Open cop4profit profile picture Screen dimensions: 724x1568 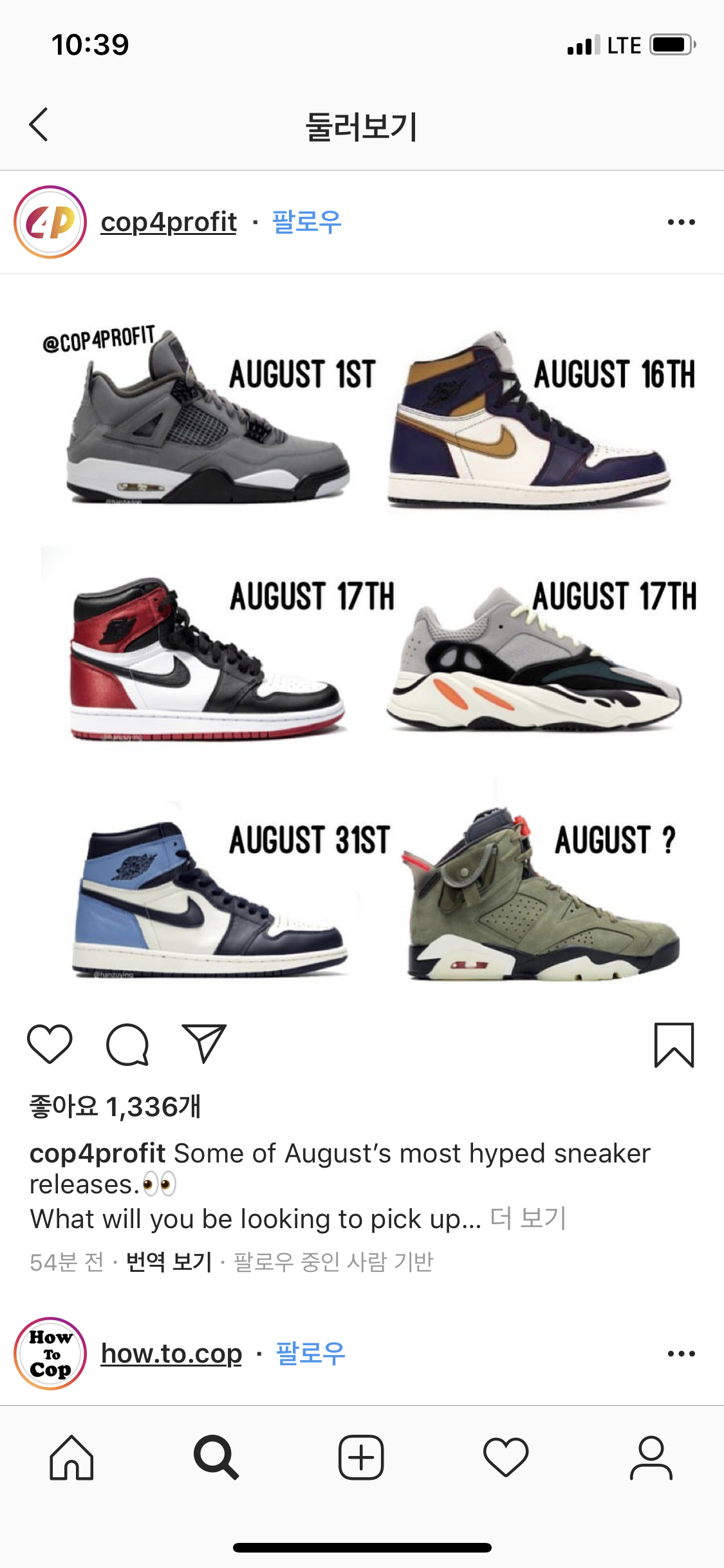(50, 222)
